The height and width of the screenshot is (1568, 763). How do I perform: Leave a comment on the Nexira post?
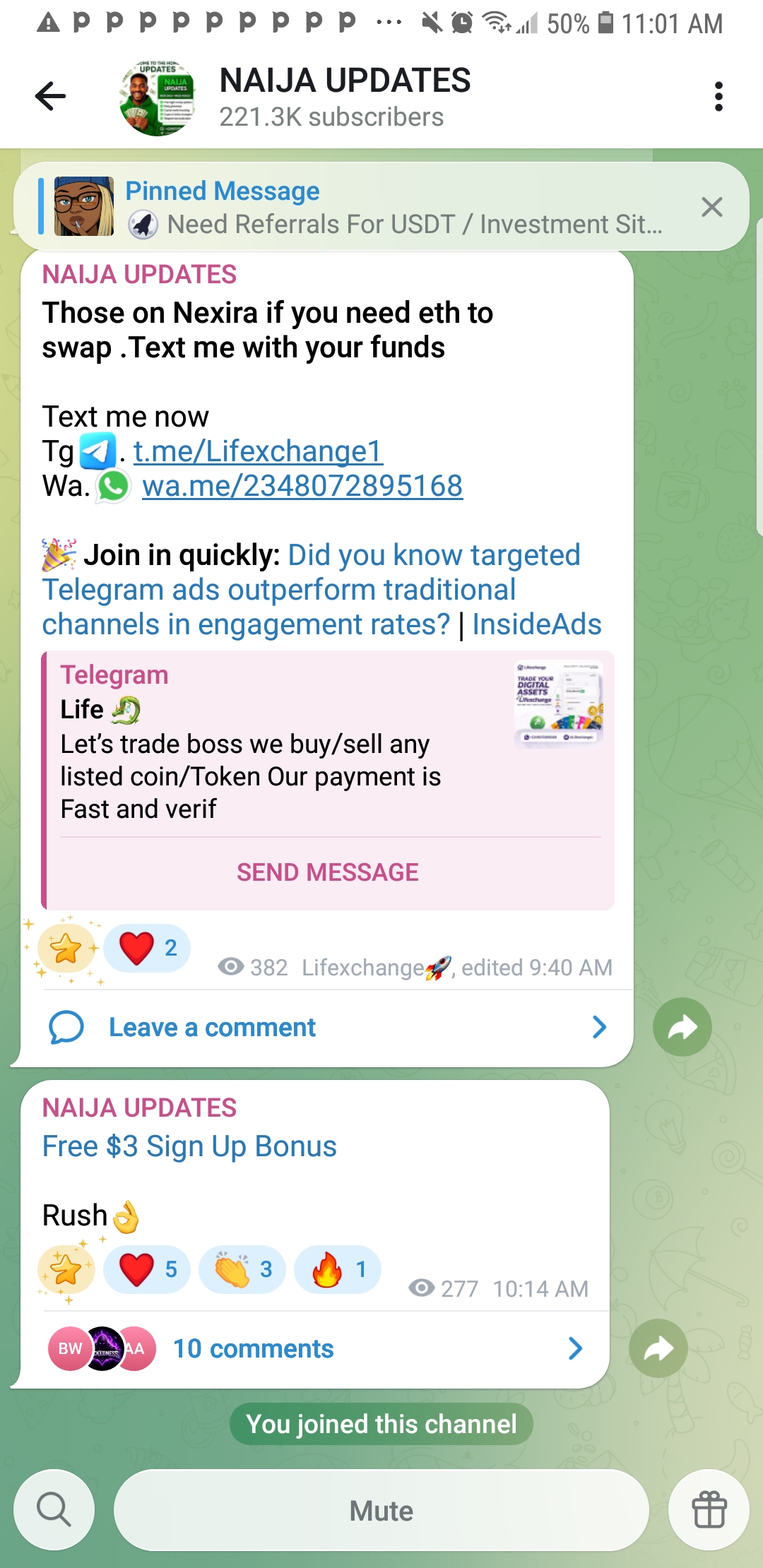point(212,1027)
